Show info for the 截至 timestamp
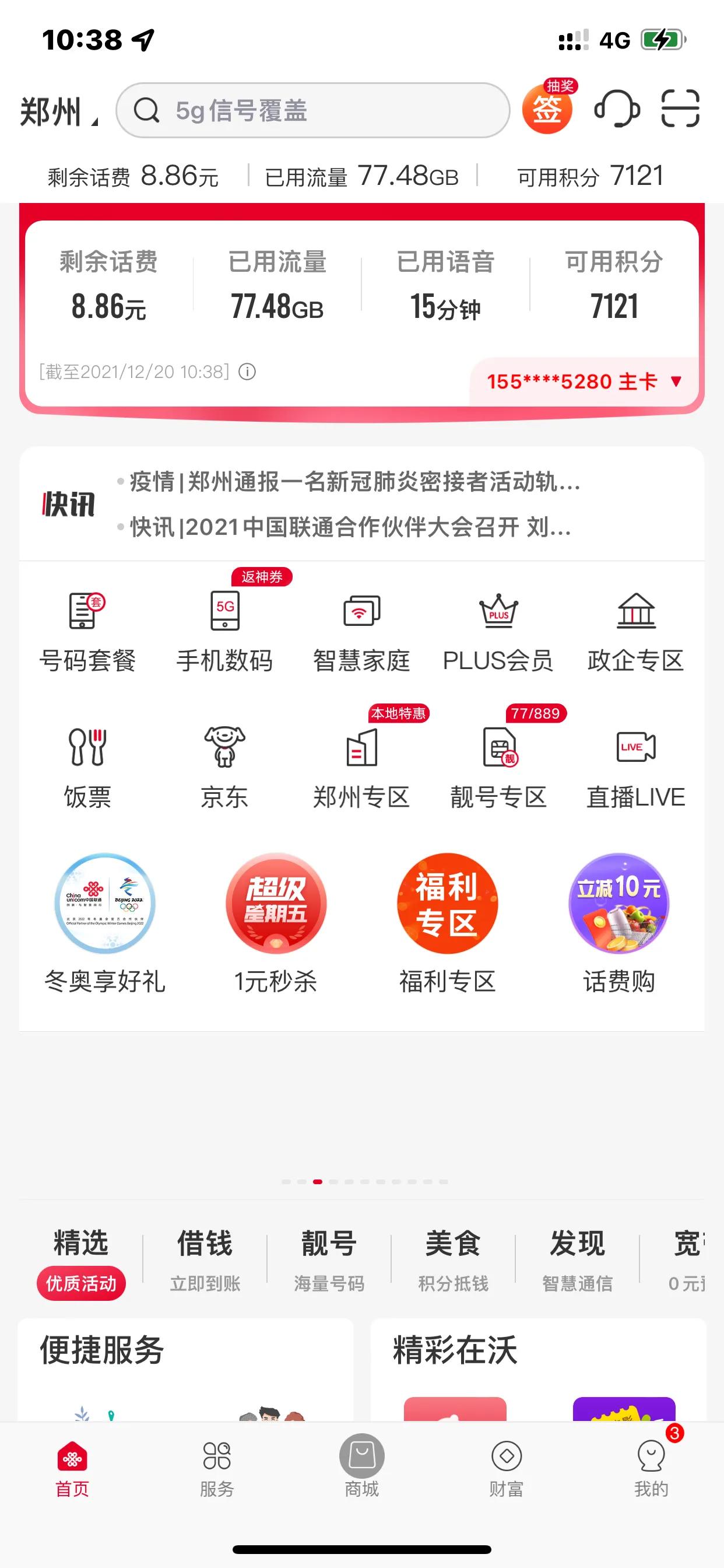This screenshot has height=1568, width=724. pos(247,372)
